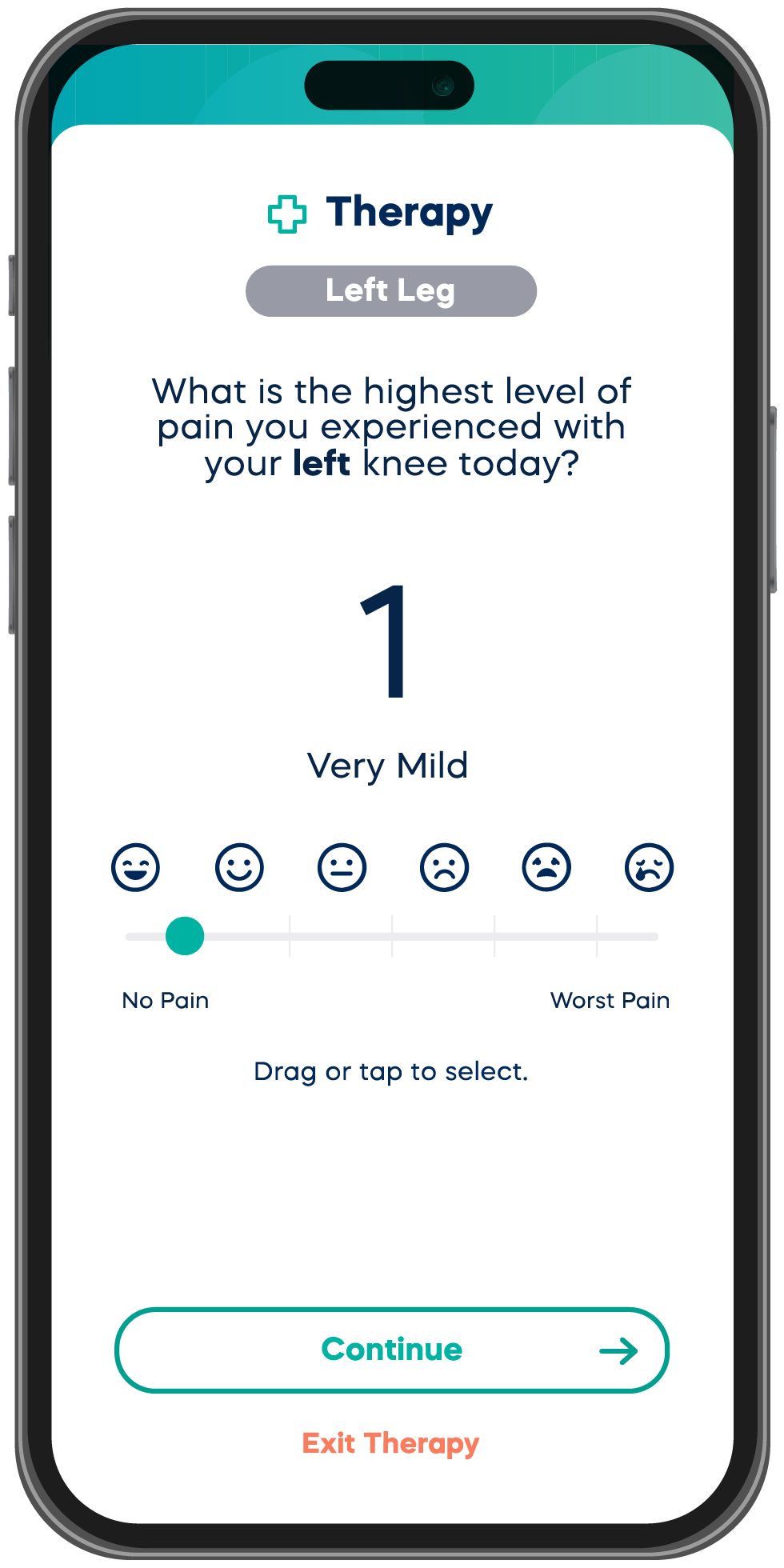Continue to the next therapy step

(391, 1350)
